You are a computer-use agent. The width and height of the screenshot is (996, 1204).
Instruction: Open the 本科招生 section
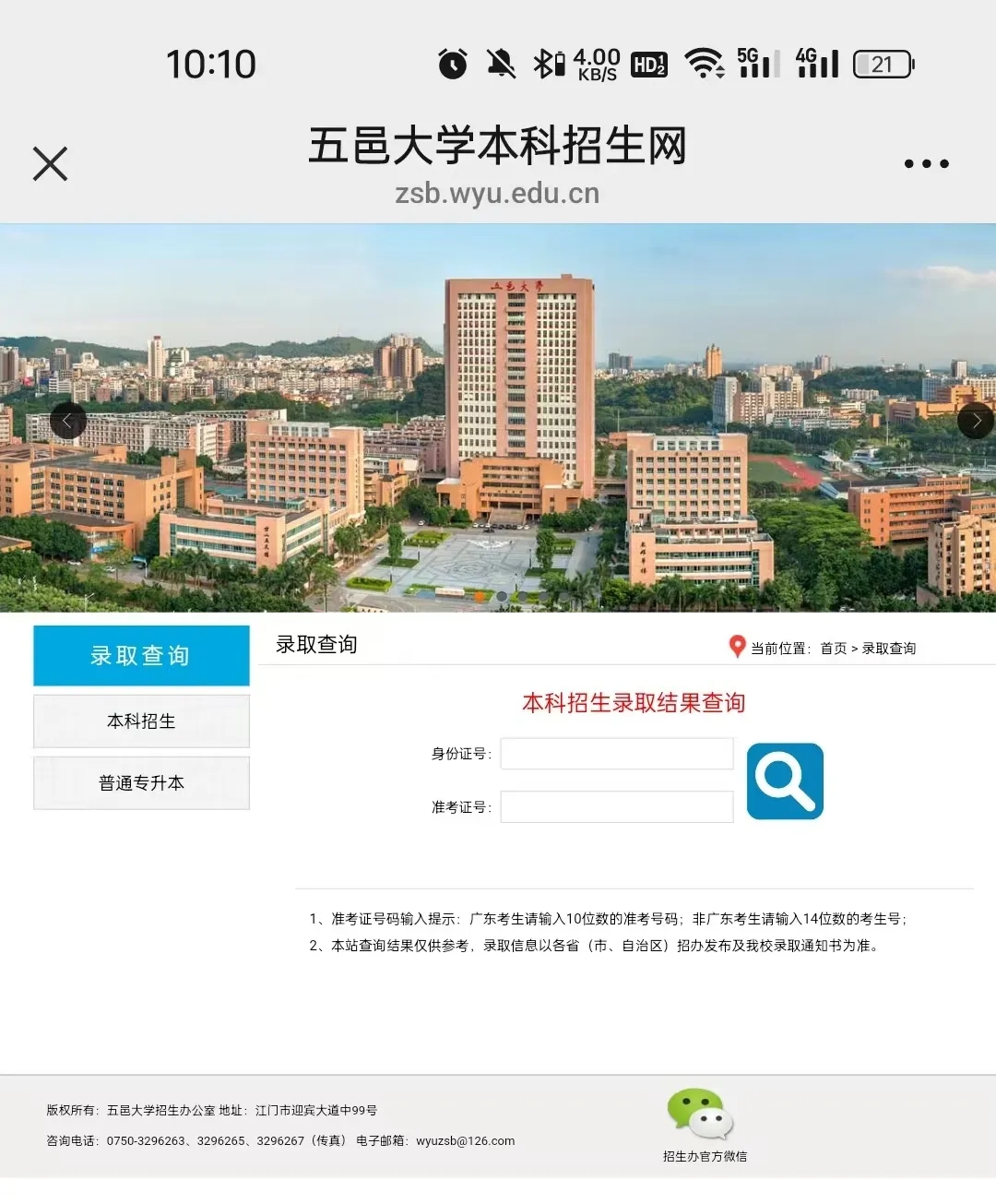(x=141, y=721)
